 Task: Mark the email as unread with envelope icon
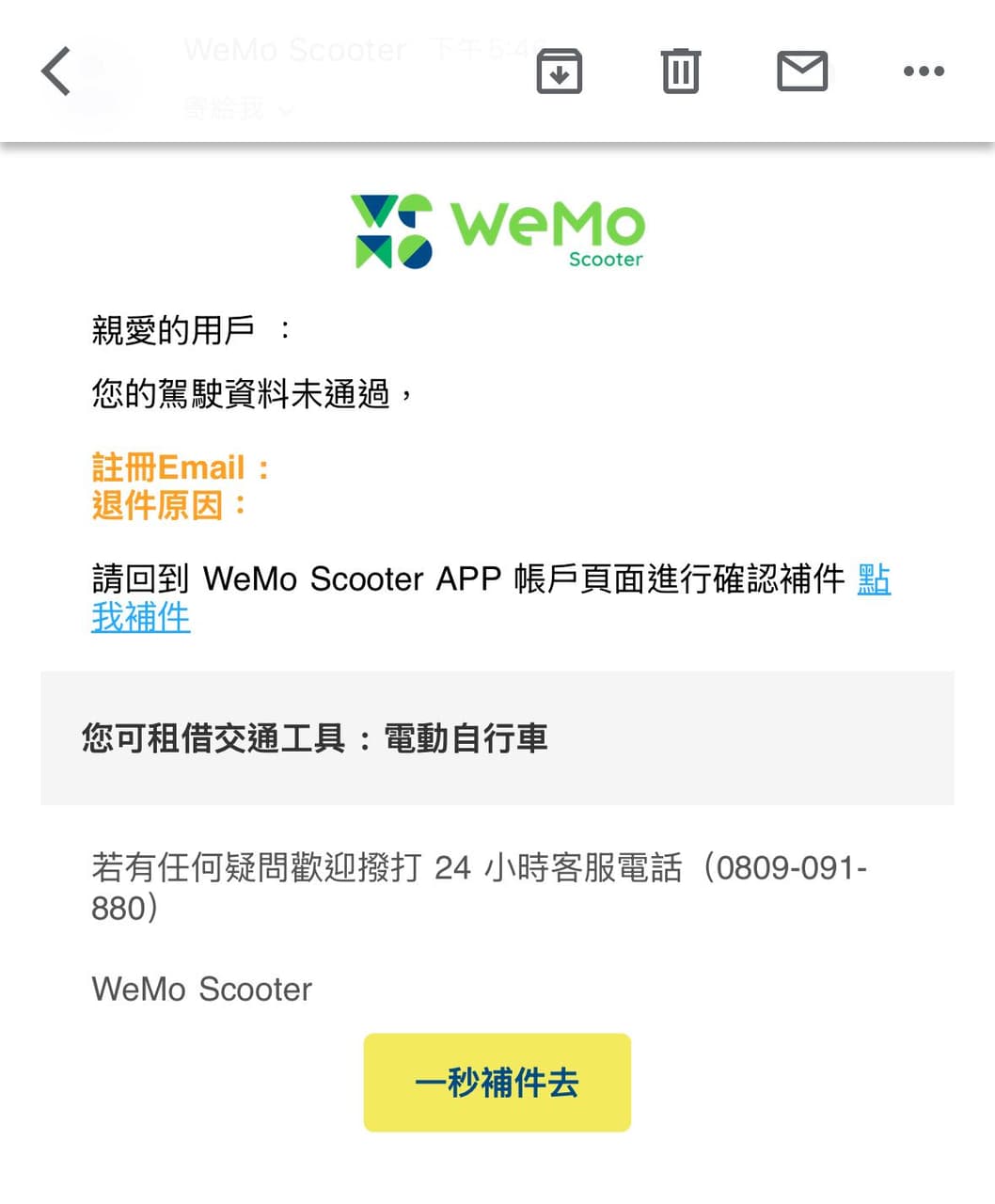[802, 71]
